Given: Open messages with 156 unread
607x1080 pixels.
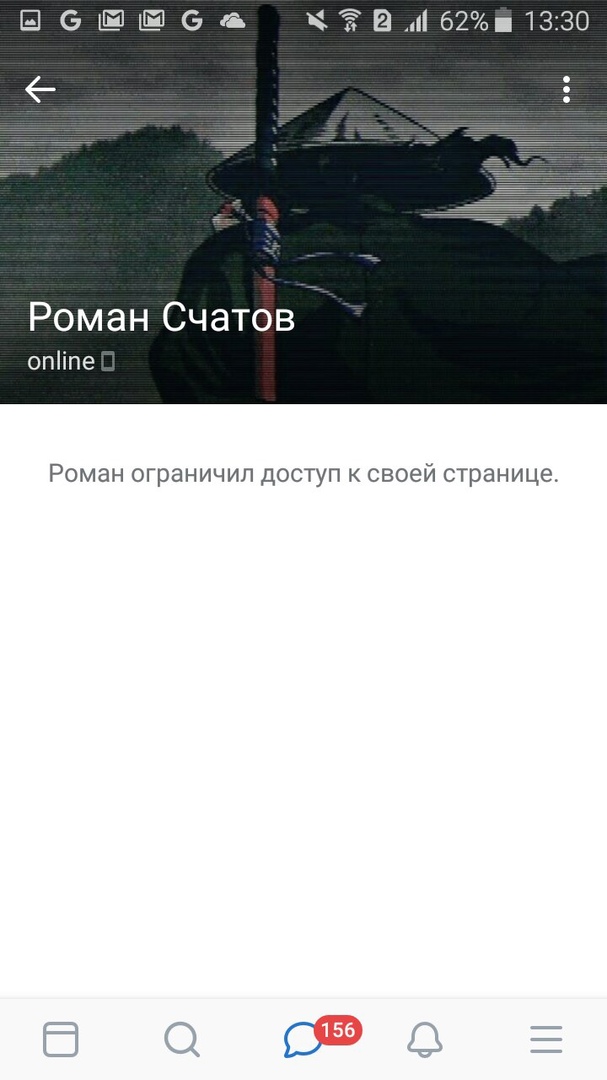Looking at the screenshot, I should (303, 1039).
